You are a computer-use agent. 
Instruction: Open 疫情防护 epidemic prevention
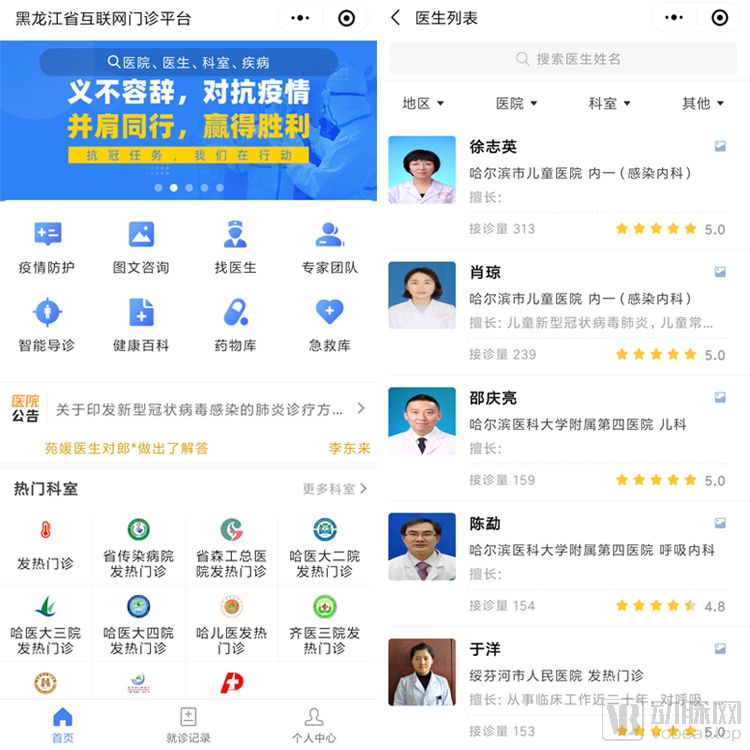click(x=46, y=247)
